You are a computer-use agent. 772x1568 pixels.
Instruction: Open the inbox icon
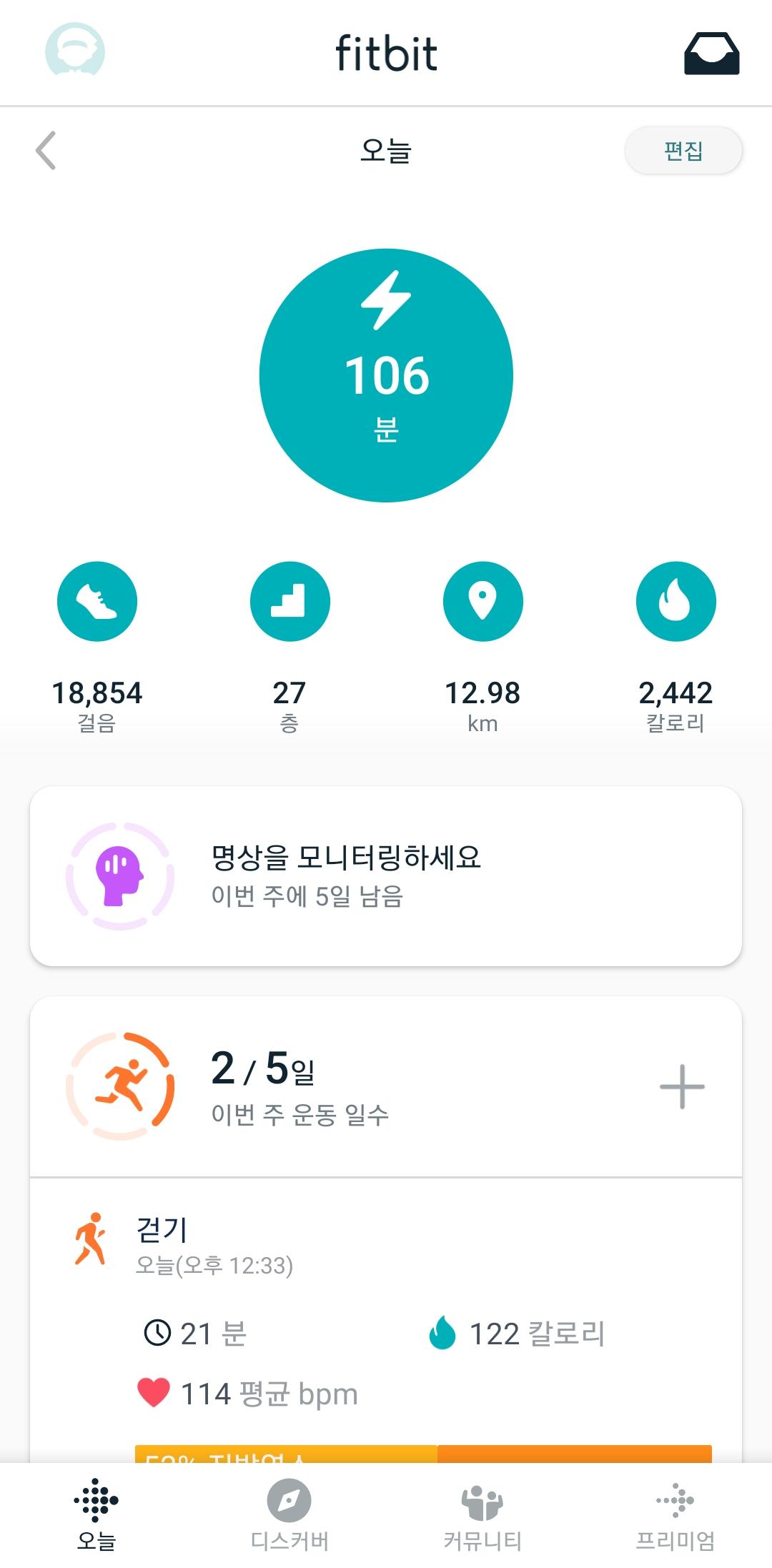[x=711, y=54]
